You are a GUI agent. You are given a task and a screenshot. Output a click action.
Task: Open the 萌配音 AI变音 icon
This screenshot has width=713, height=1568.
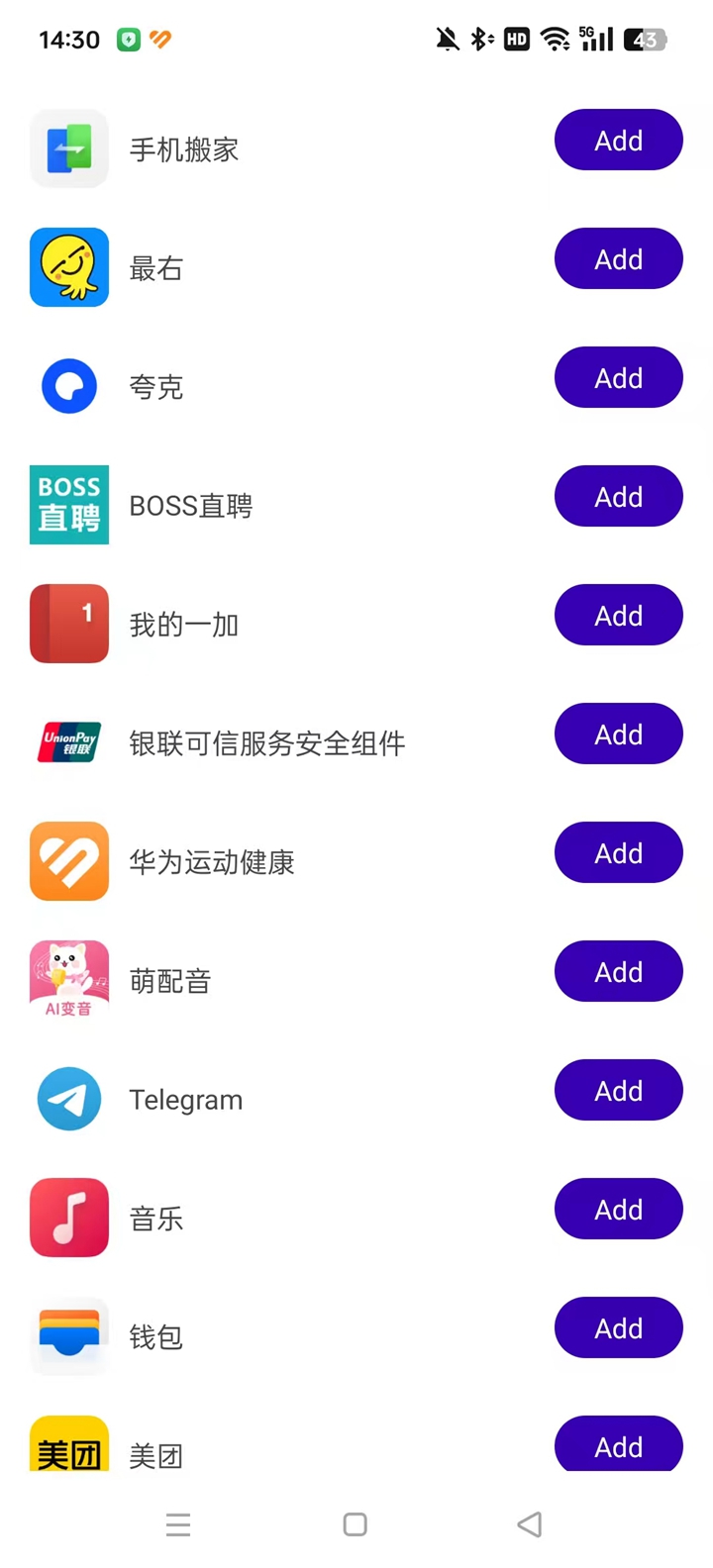69,980
